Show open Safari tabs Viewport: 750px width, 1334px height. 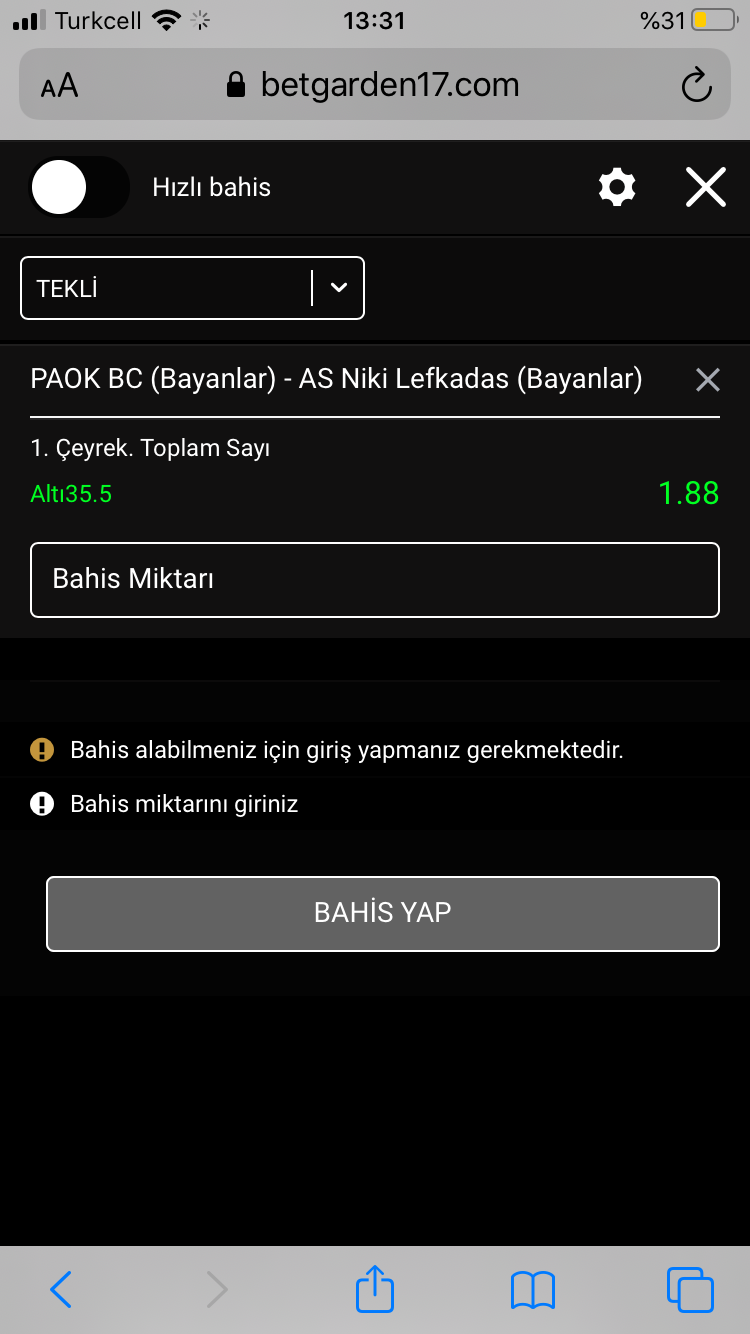(x=690, y=1290)
